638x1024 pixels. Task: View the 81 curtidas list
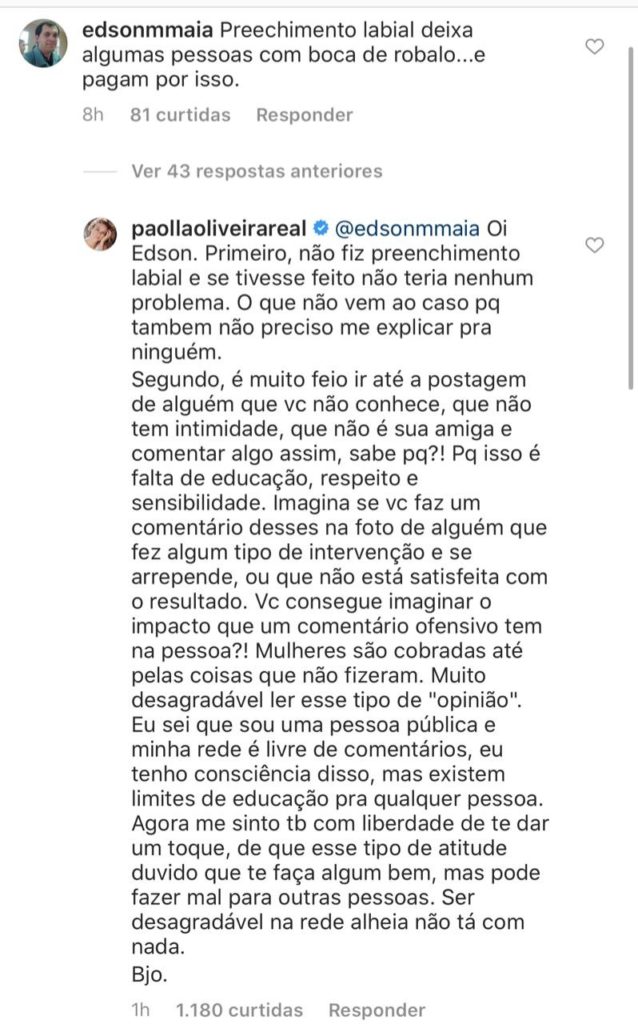(x=180, y=115)
